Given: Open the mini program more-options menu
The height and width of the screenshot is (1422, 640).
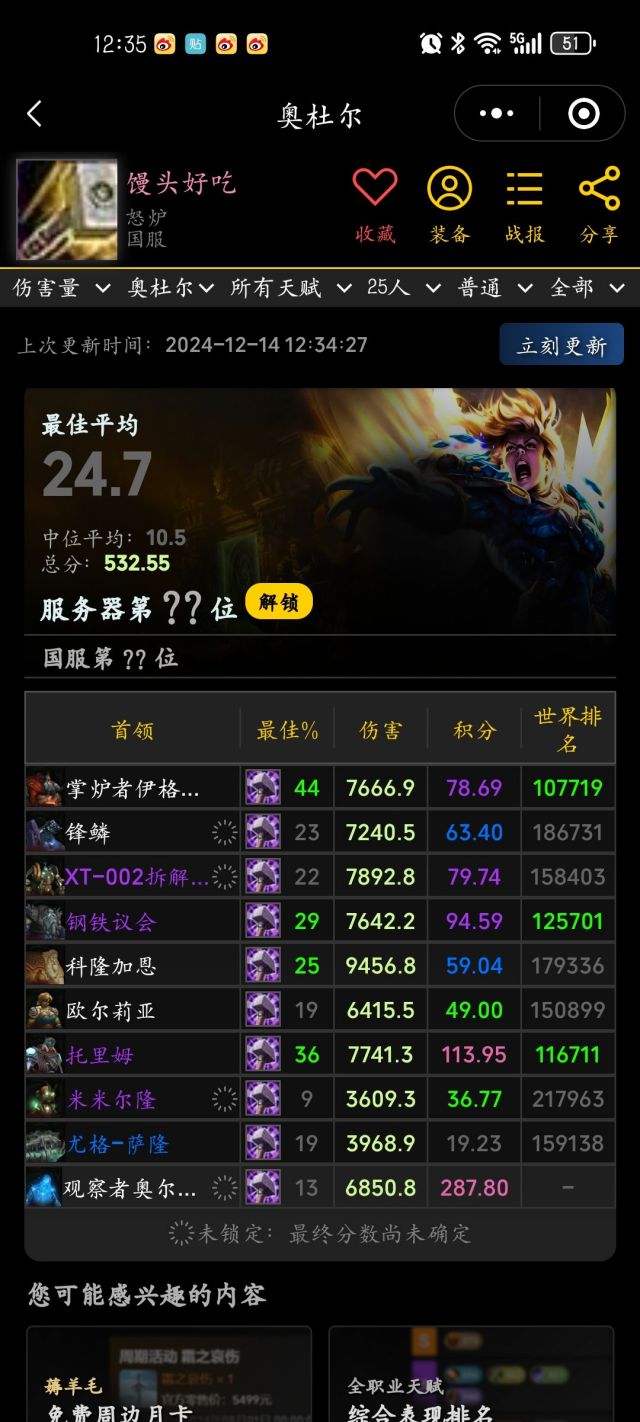Looking at the screenshot, I should pyautogui.click(x=497, y=114).
